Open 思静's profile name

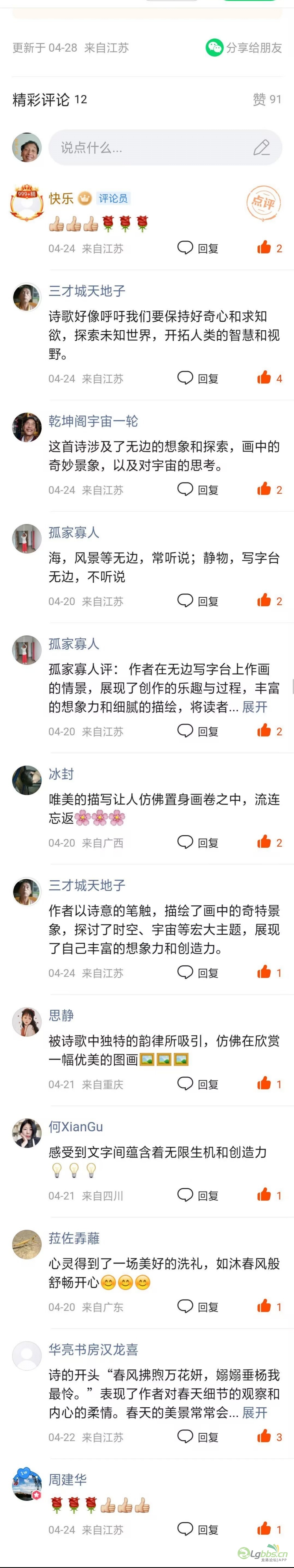pos(61,1015)
